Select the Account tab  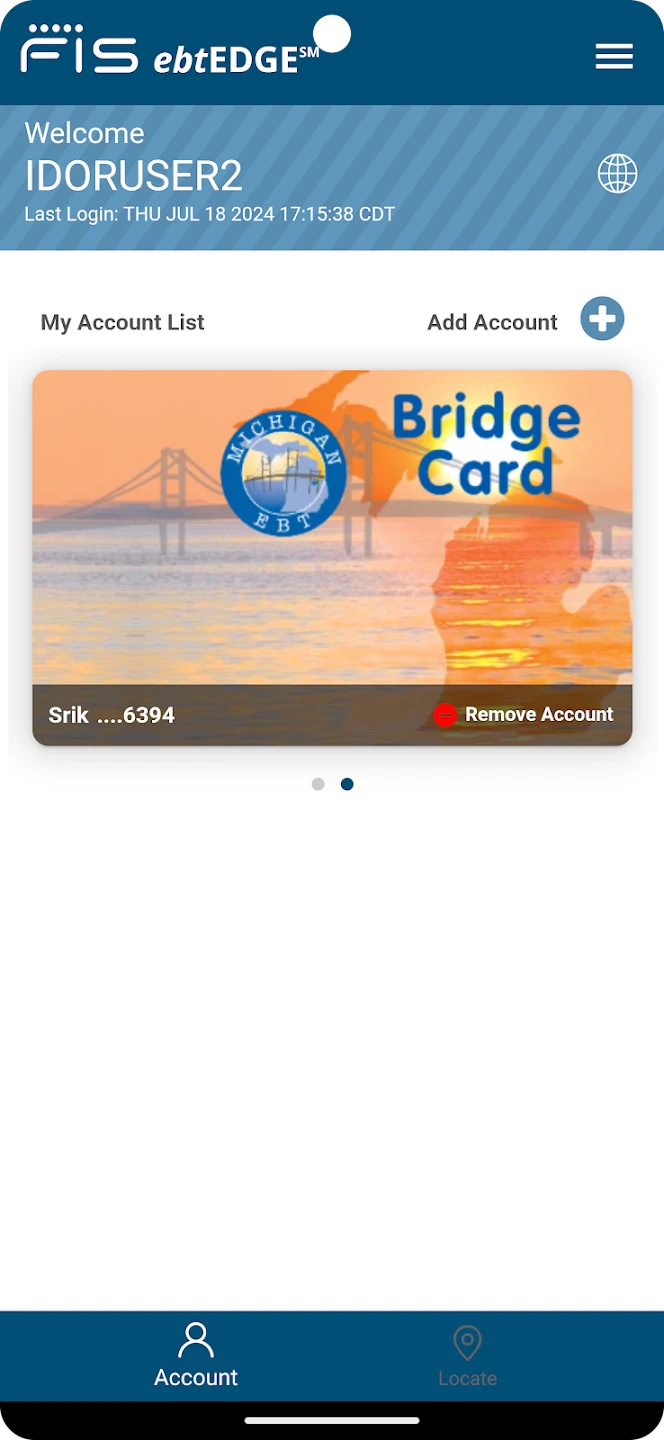point(196,1355)
